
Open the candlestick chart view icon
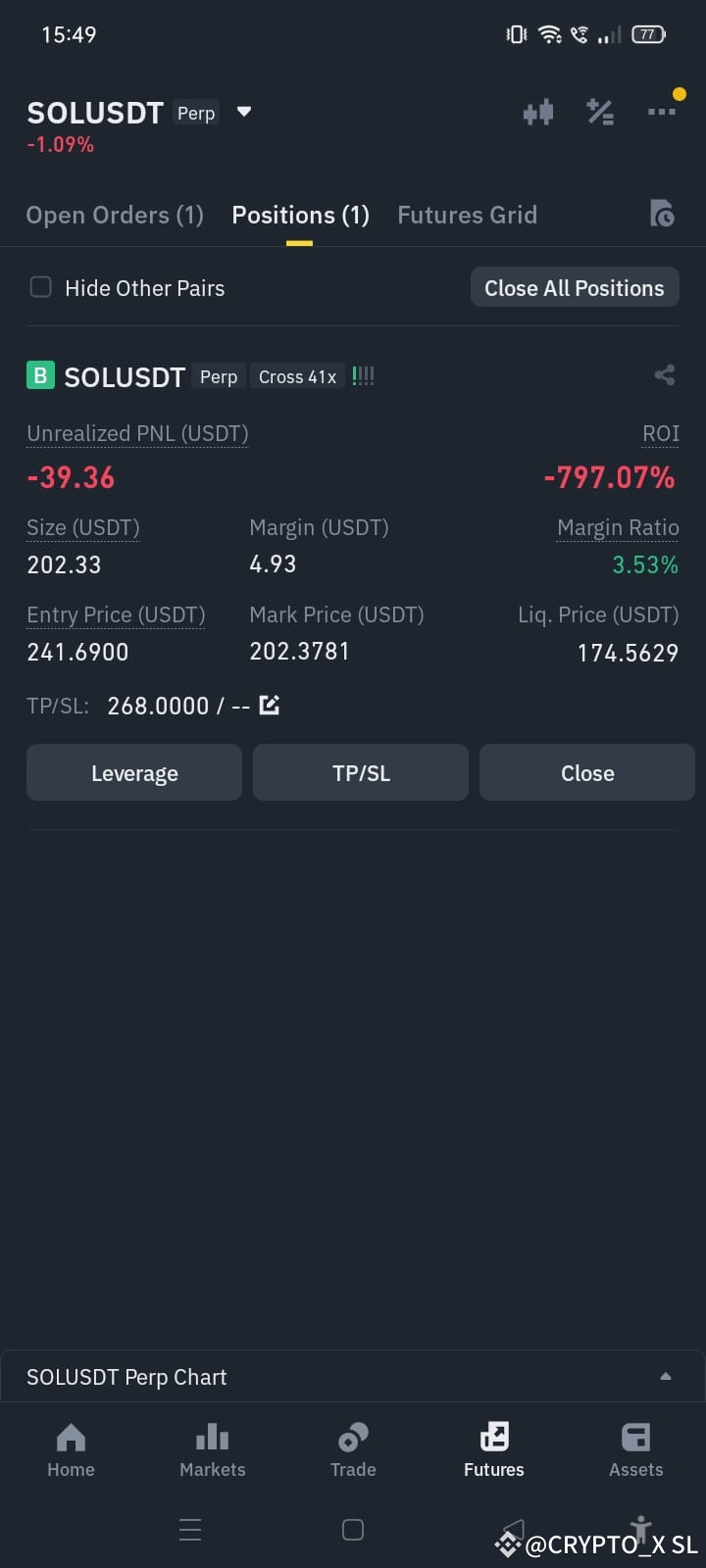coord(538,112)
